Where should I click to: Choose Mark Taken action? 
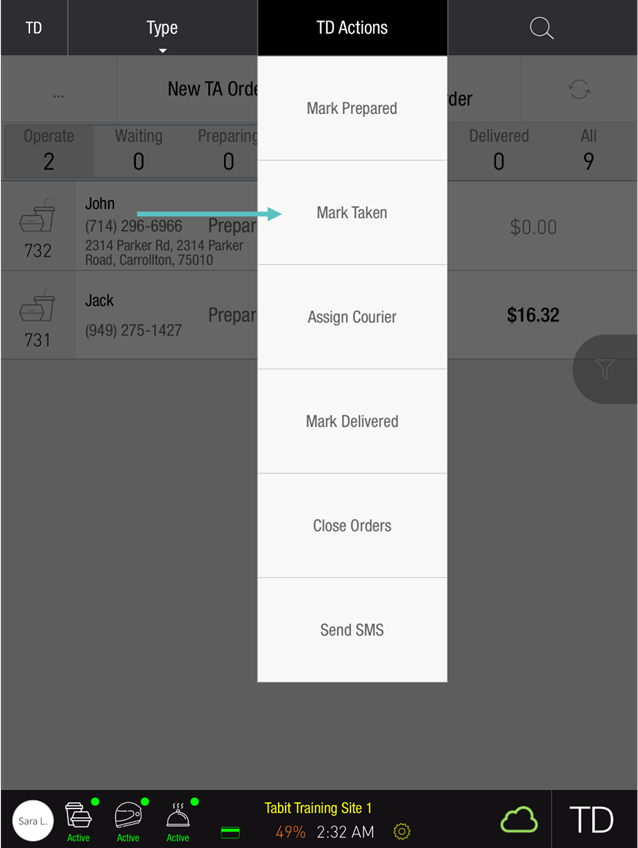pyautogui.click(x=352, y=213)
